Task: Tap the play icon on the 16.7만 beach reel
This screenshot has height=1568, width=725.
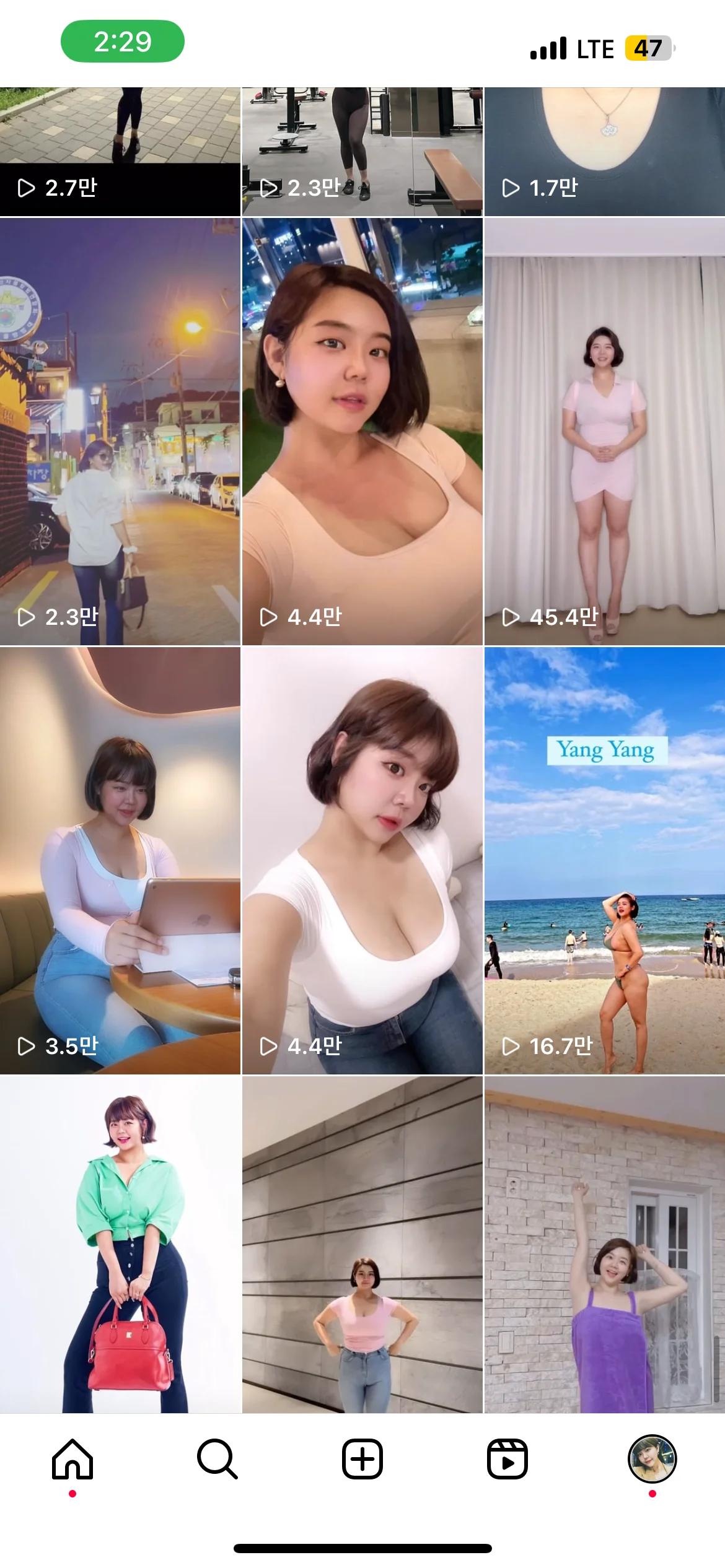Action: coord(512,1044)
